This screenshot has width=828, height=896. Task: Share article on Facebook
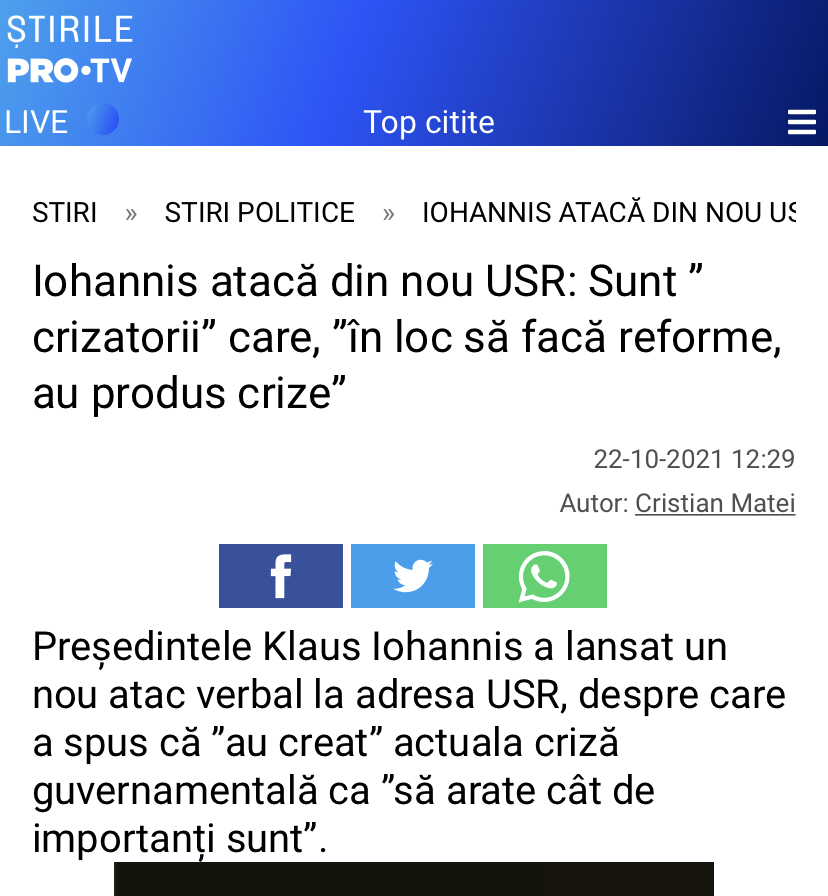(280, 576)
